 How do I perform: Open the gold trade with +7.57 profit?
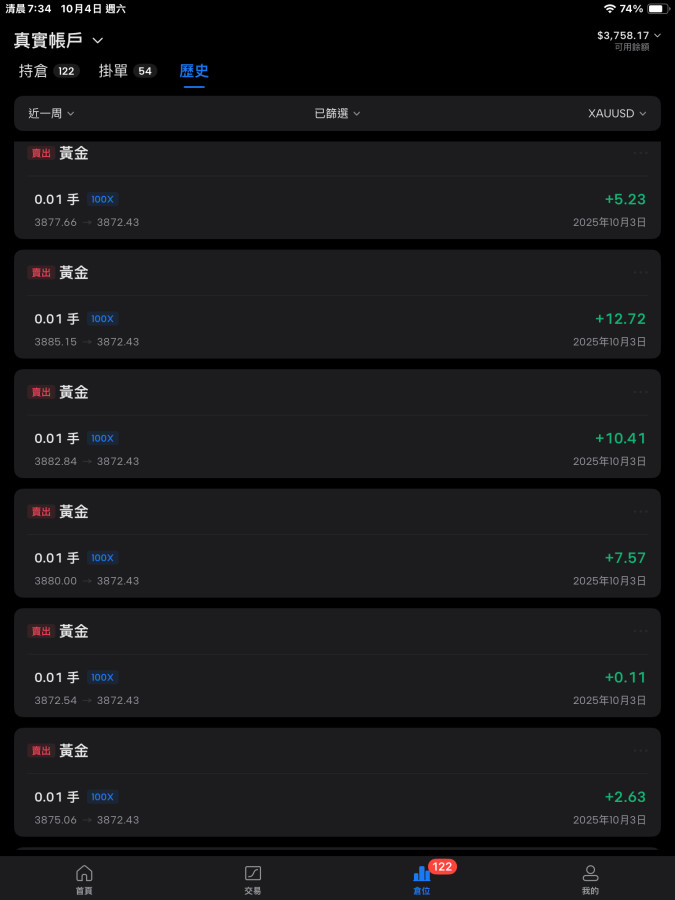pyautogui.click(x=337, y=557)
